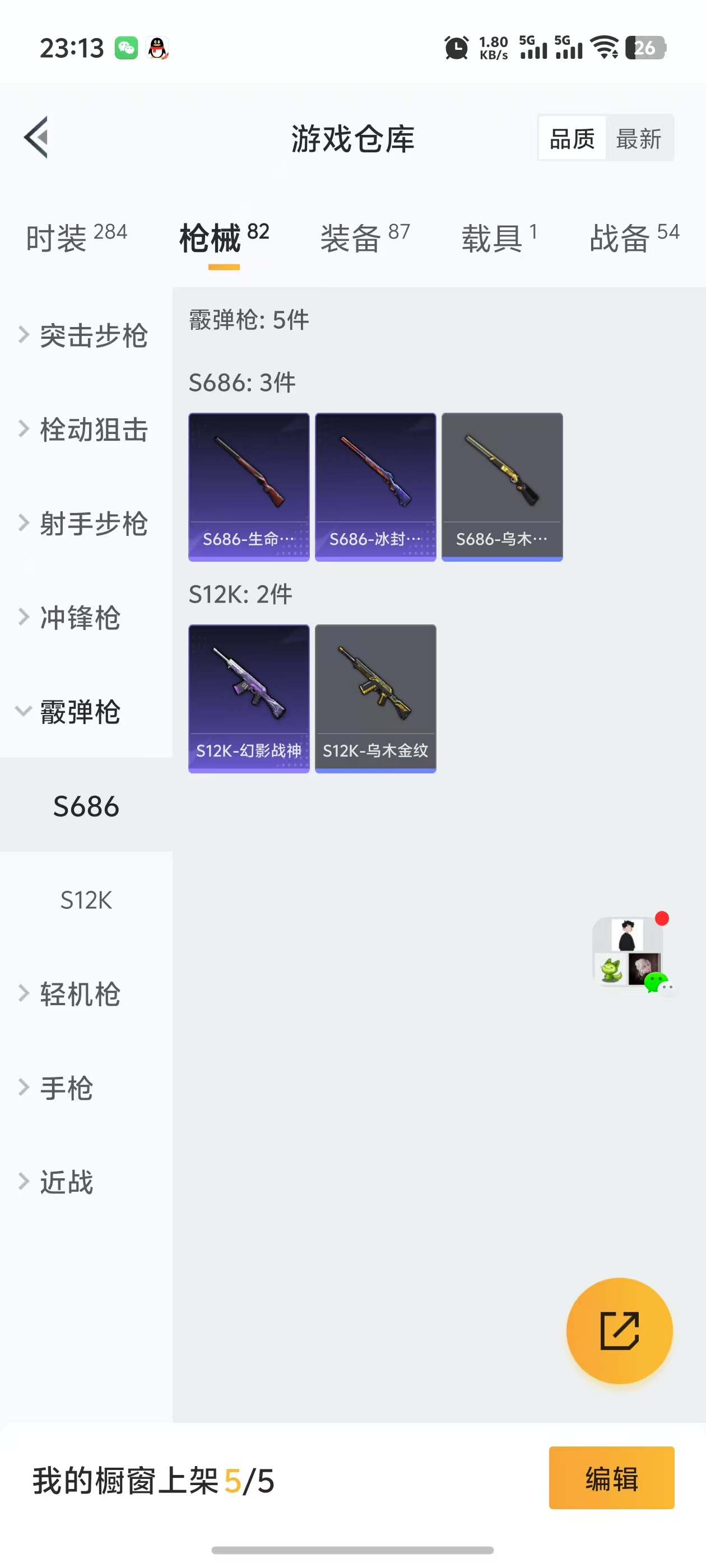This screenshot has width=706, height=1568.
Task: Switch to the 时装 tab
Action: 76,237
